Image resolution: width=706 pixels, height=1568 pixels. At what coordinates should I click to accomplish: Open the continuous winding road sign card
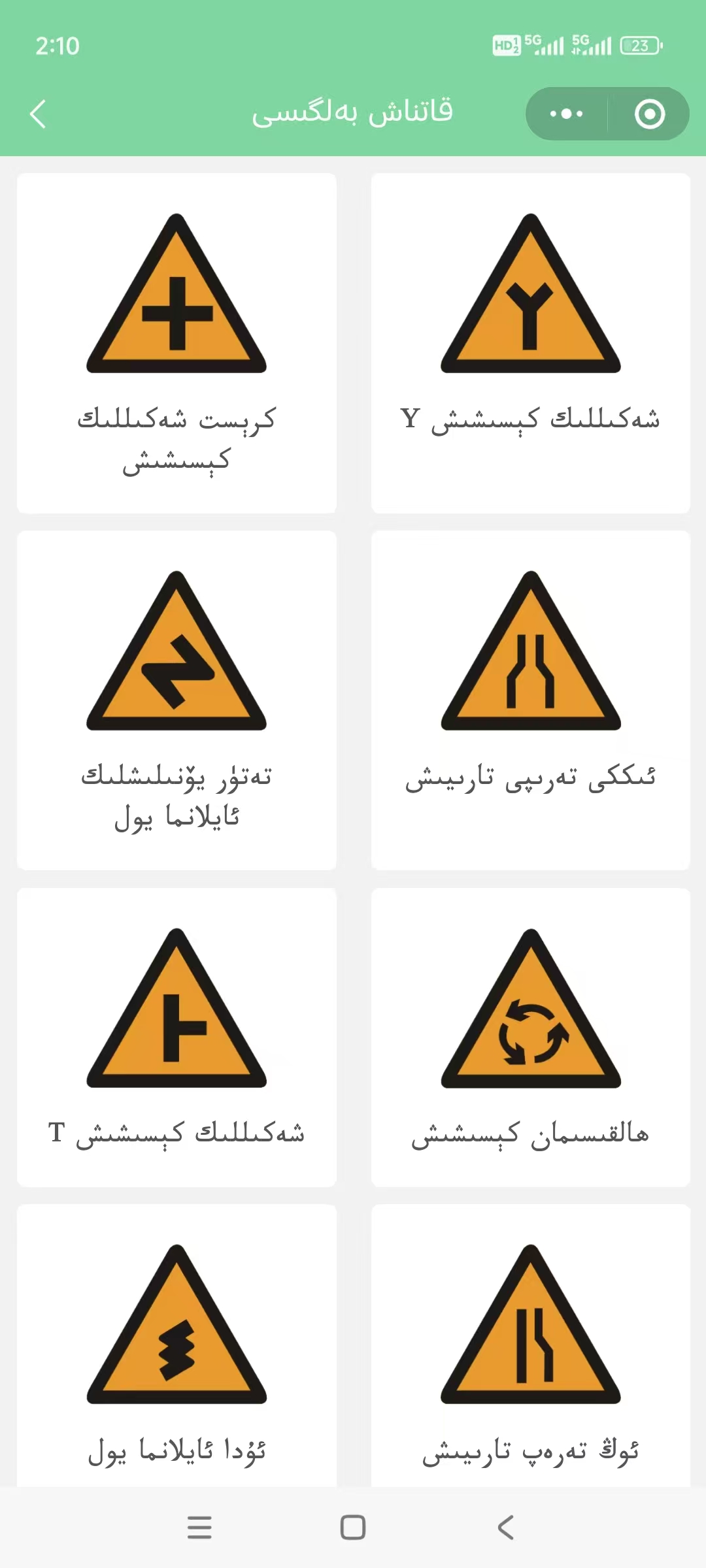176,1346
